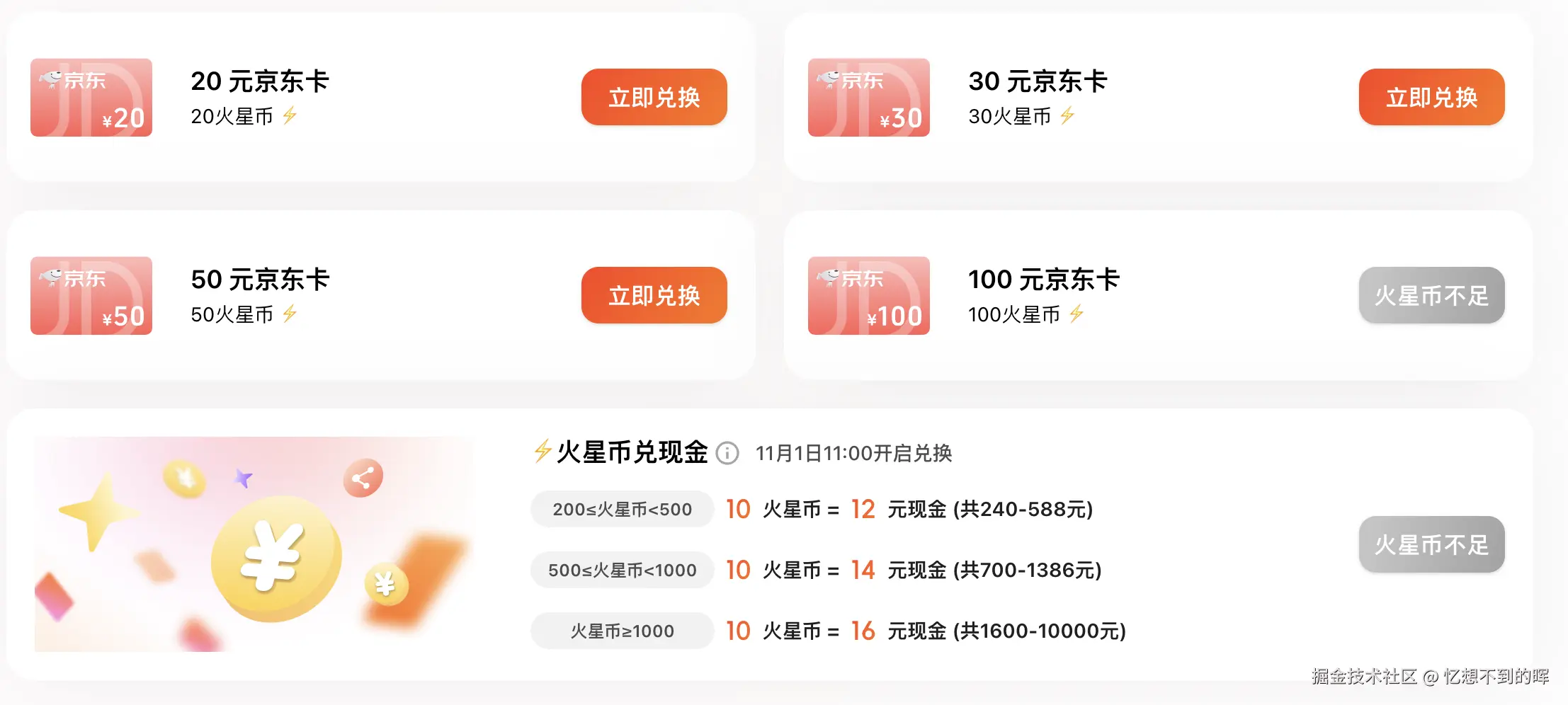Open the info icon beside 火星币兑现金
The image size is (1568, 705).
pyautogui.click(x=727, y=453)
